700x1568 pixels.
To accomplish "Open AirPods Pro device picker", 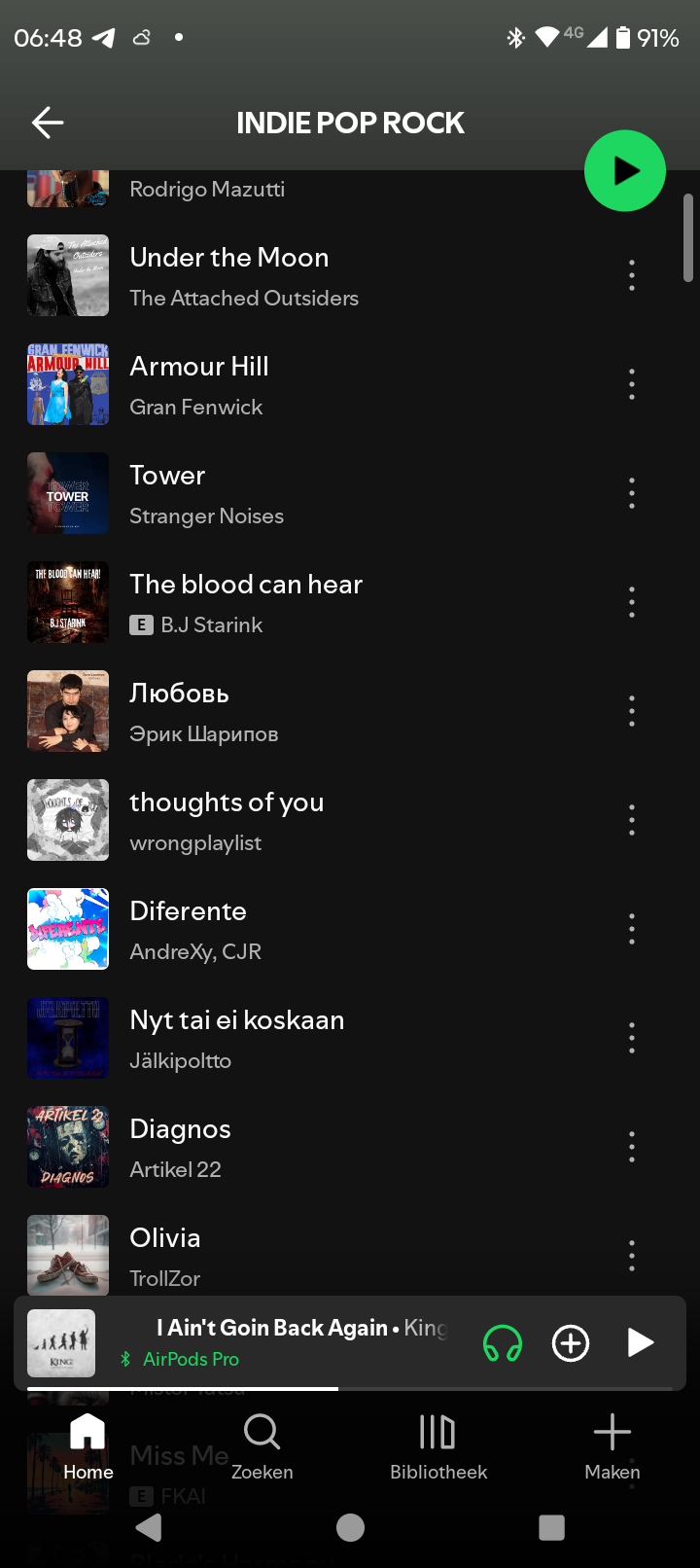I will pos(503,1343).
